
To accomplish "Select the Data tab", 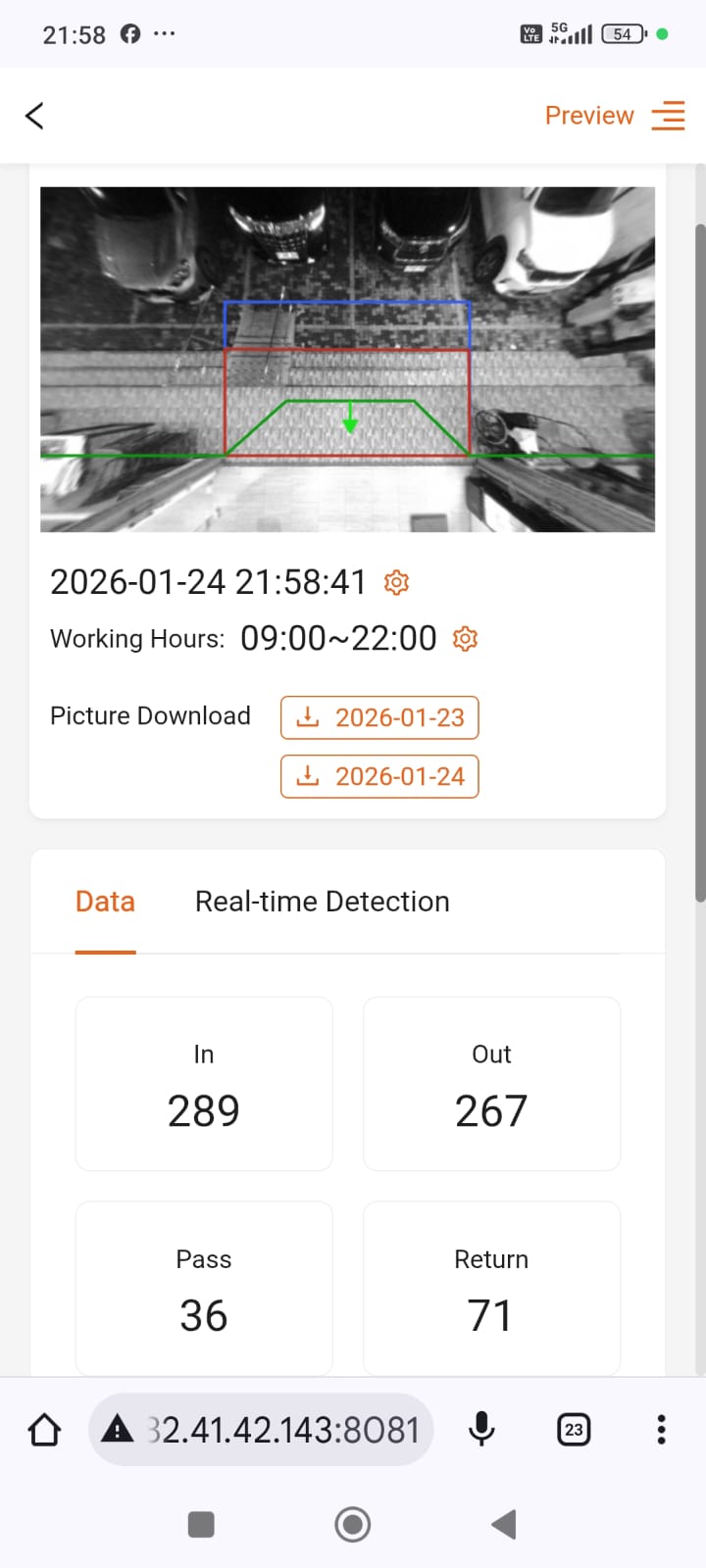I will [105, 902].
